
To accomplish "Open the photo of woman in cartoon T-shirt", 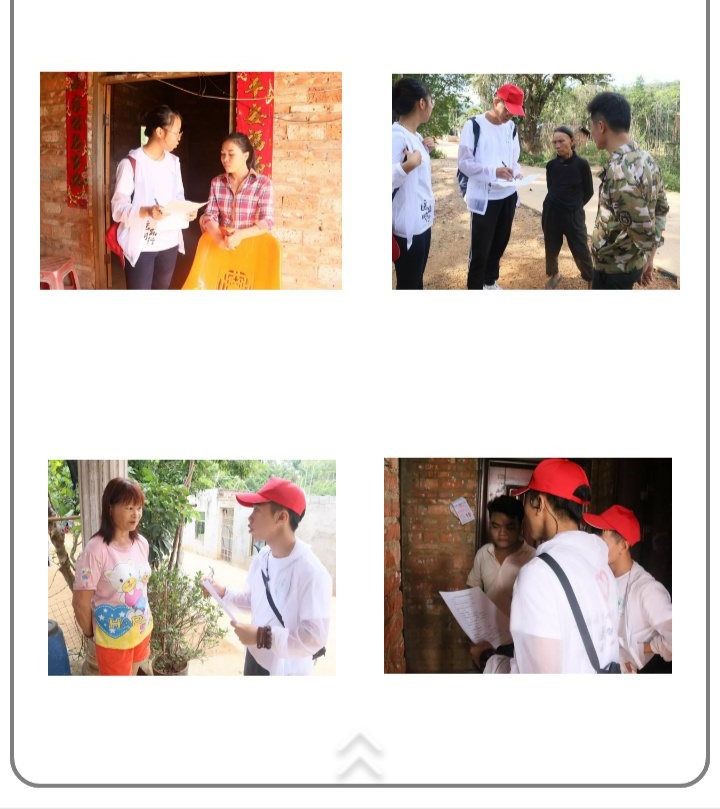I will tap(192, 568).
